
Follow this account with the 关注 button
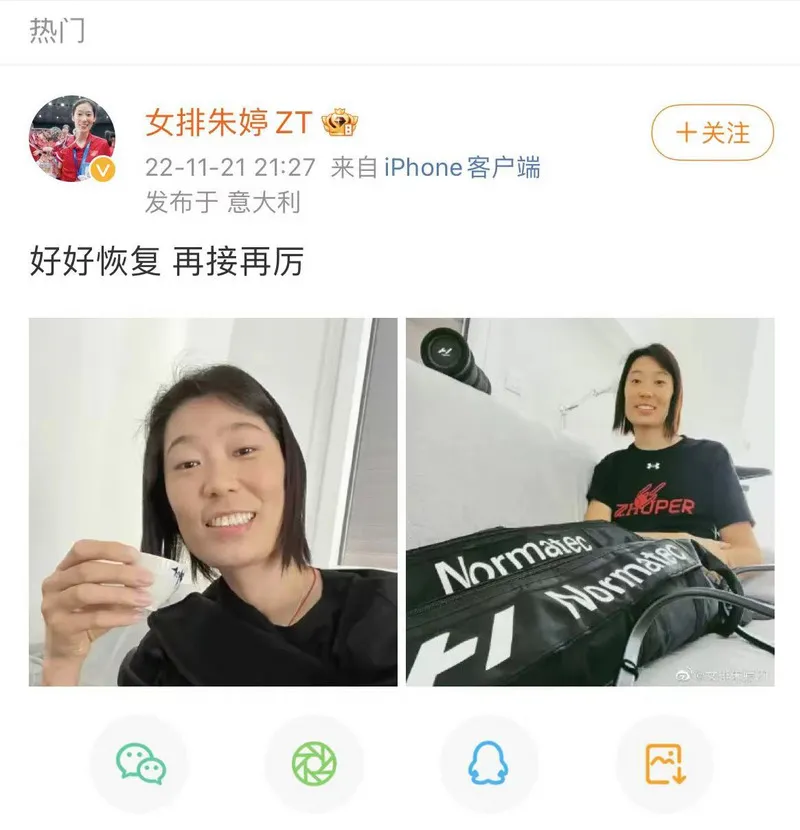712,133
